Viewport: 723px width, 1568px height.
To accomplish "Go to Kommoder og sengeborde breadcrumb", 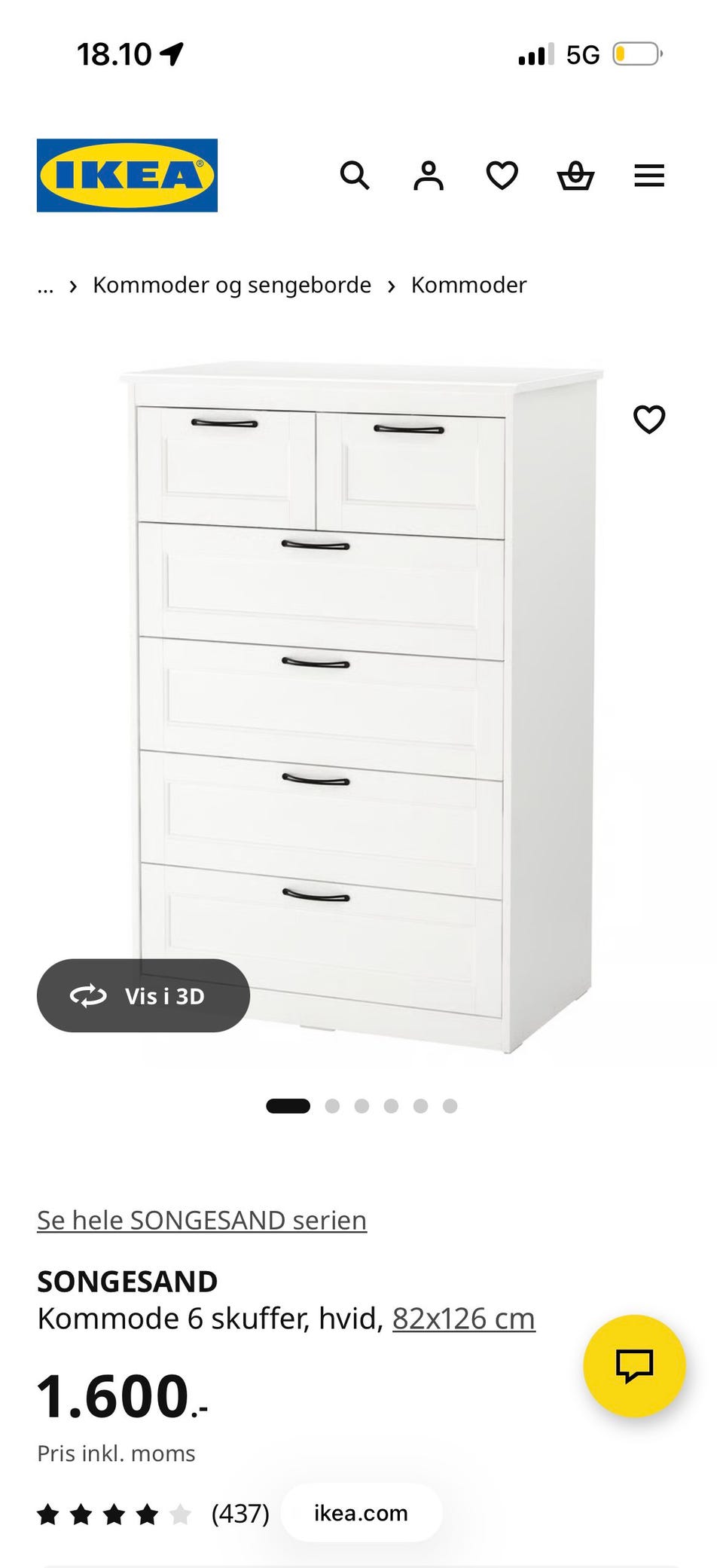I will (x=232, y=286).
